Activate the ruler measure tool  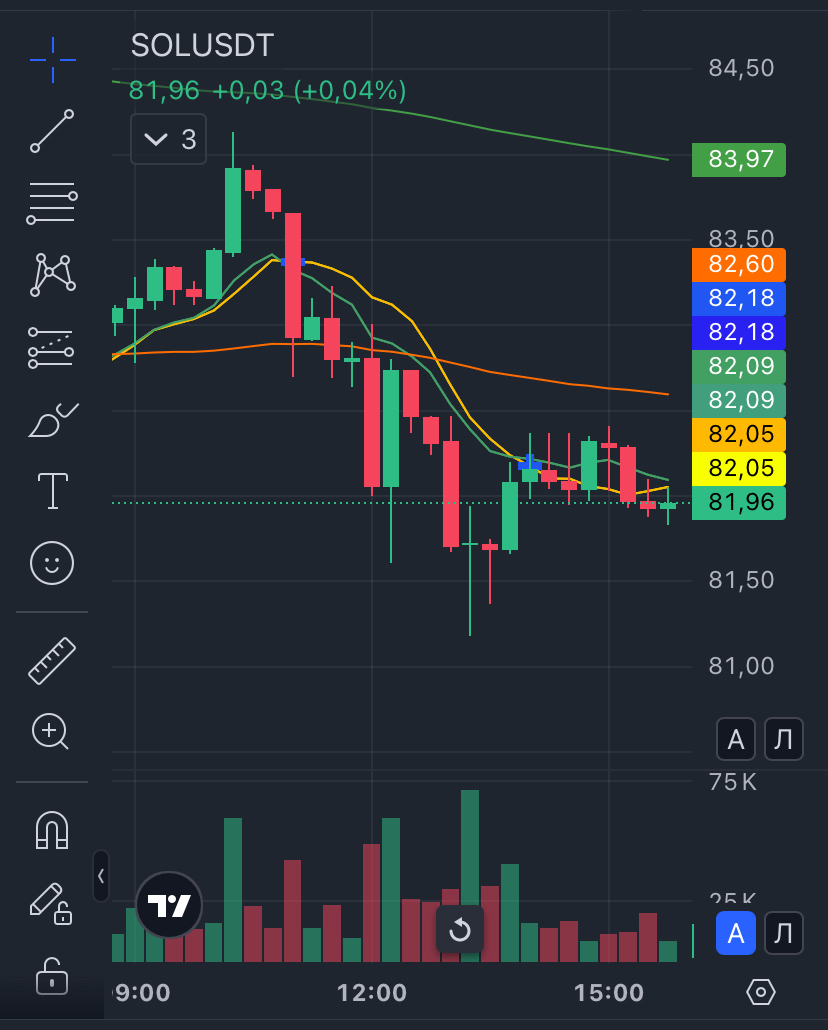pyautogui.click(x=52, y=661)
